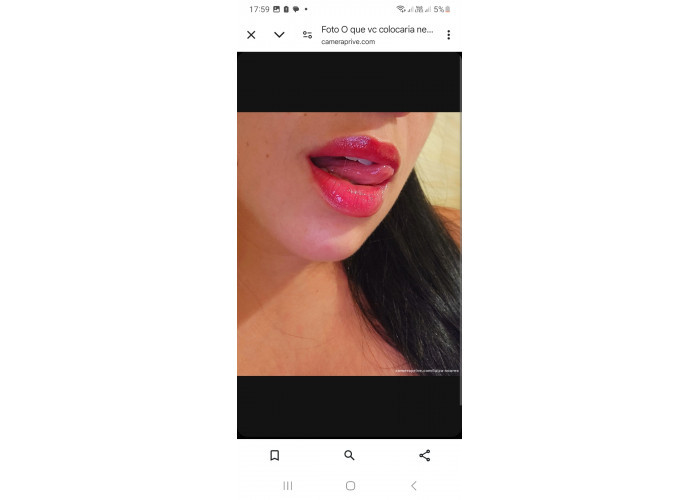This screenshot has height=500, width=698.
Task: Open recent apps
Action: pos(287,486)
